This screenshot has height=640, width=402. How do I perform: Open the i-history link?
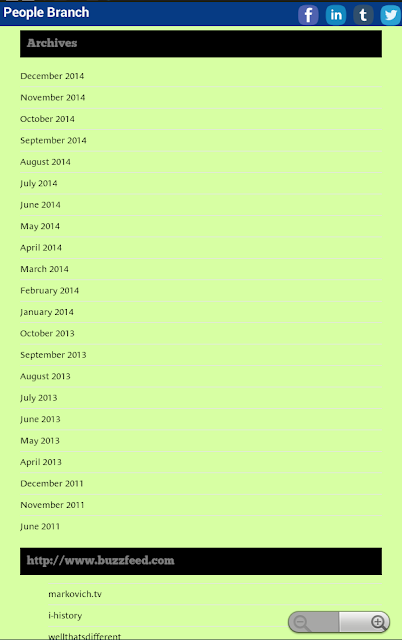pyautogui.click(x=65, y=616)
